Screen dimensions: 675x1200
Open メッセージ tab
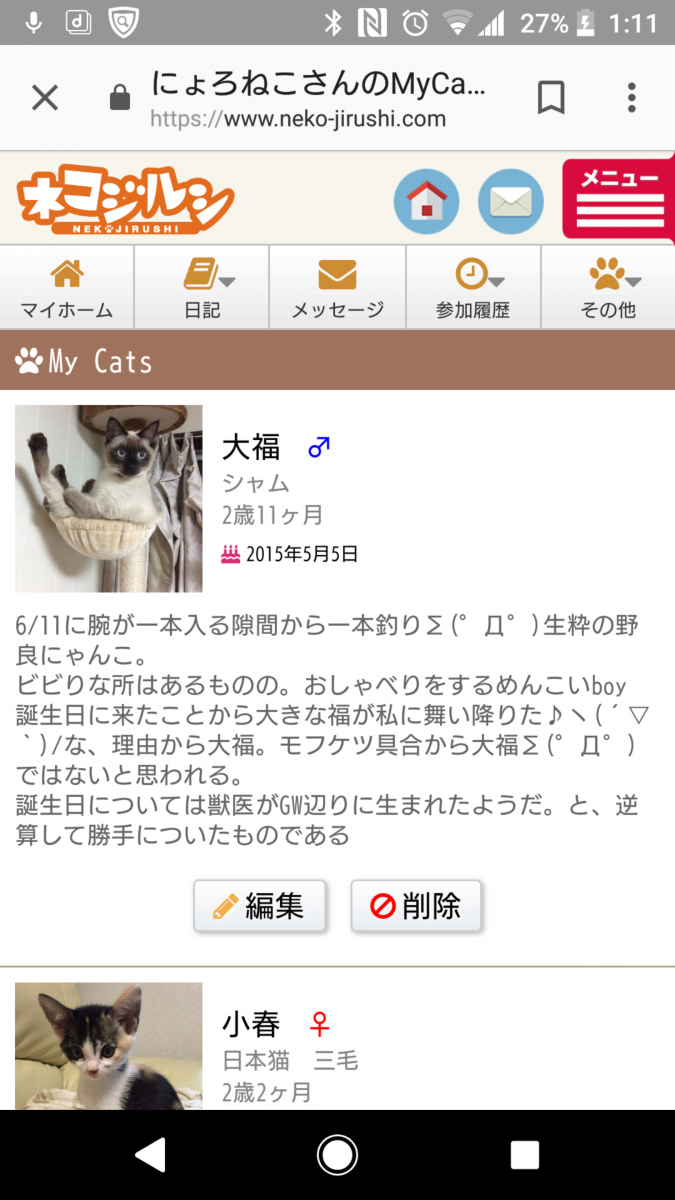coord(337,288)
